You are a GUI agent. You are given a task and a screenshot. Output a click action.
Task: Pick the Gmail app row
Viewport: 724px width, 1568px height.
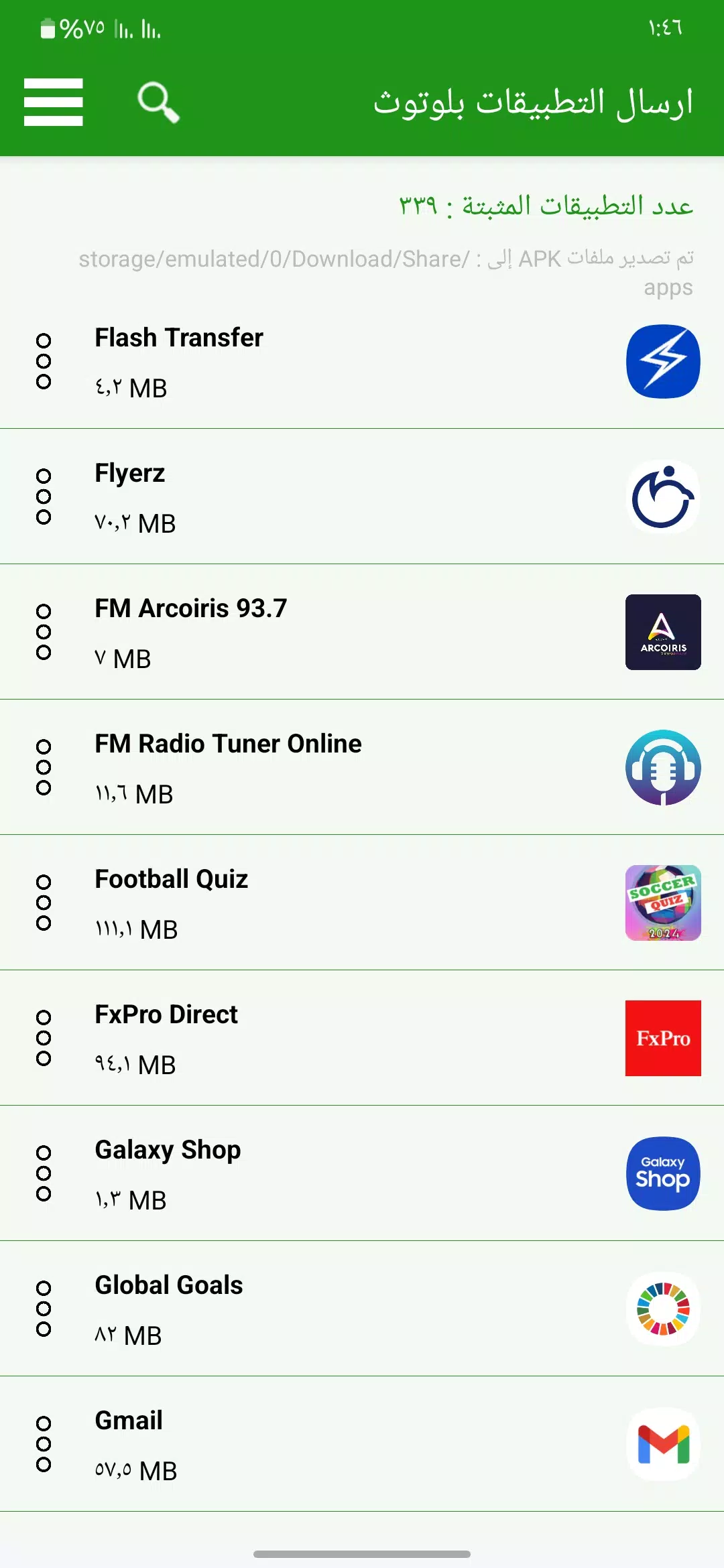pos(362,1445)
